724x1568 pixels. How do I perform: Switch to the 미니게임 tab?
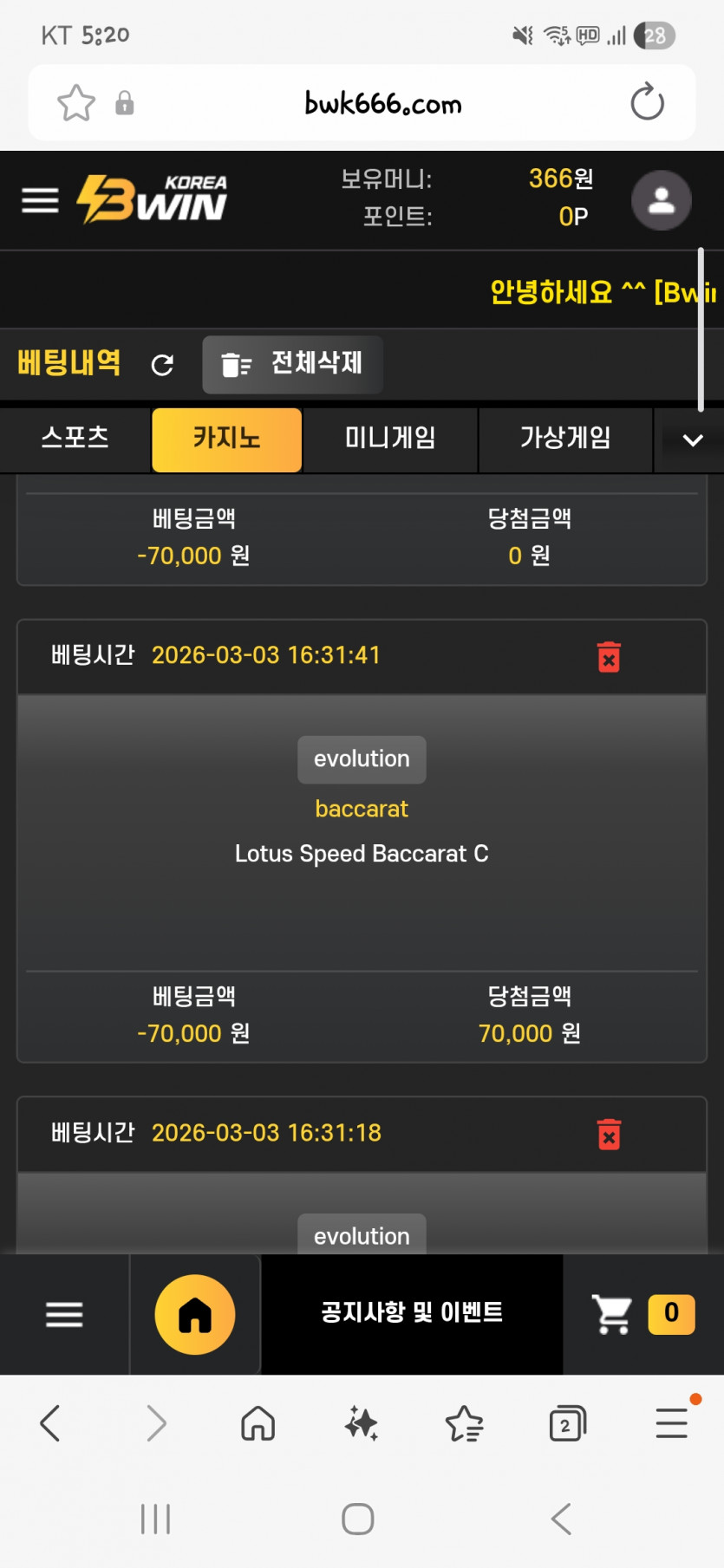coord(390,439)
